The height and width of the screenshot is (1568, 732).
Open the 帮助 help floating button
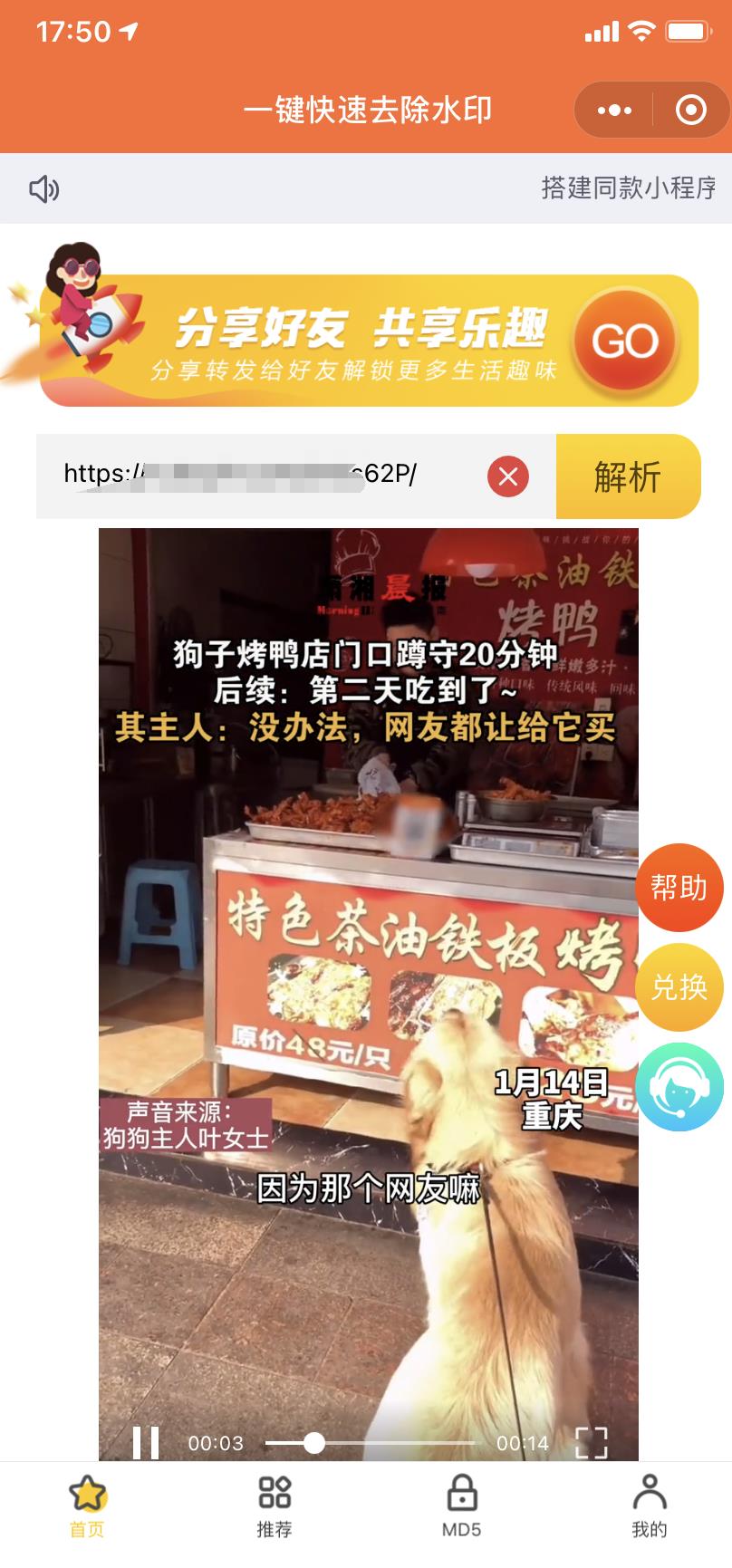tap(679, 888)
